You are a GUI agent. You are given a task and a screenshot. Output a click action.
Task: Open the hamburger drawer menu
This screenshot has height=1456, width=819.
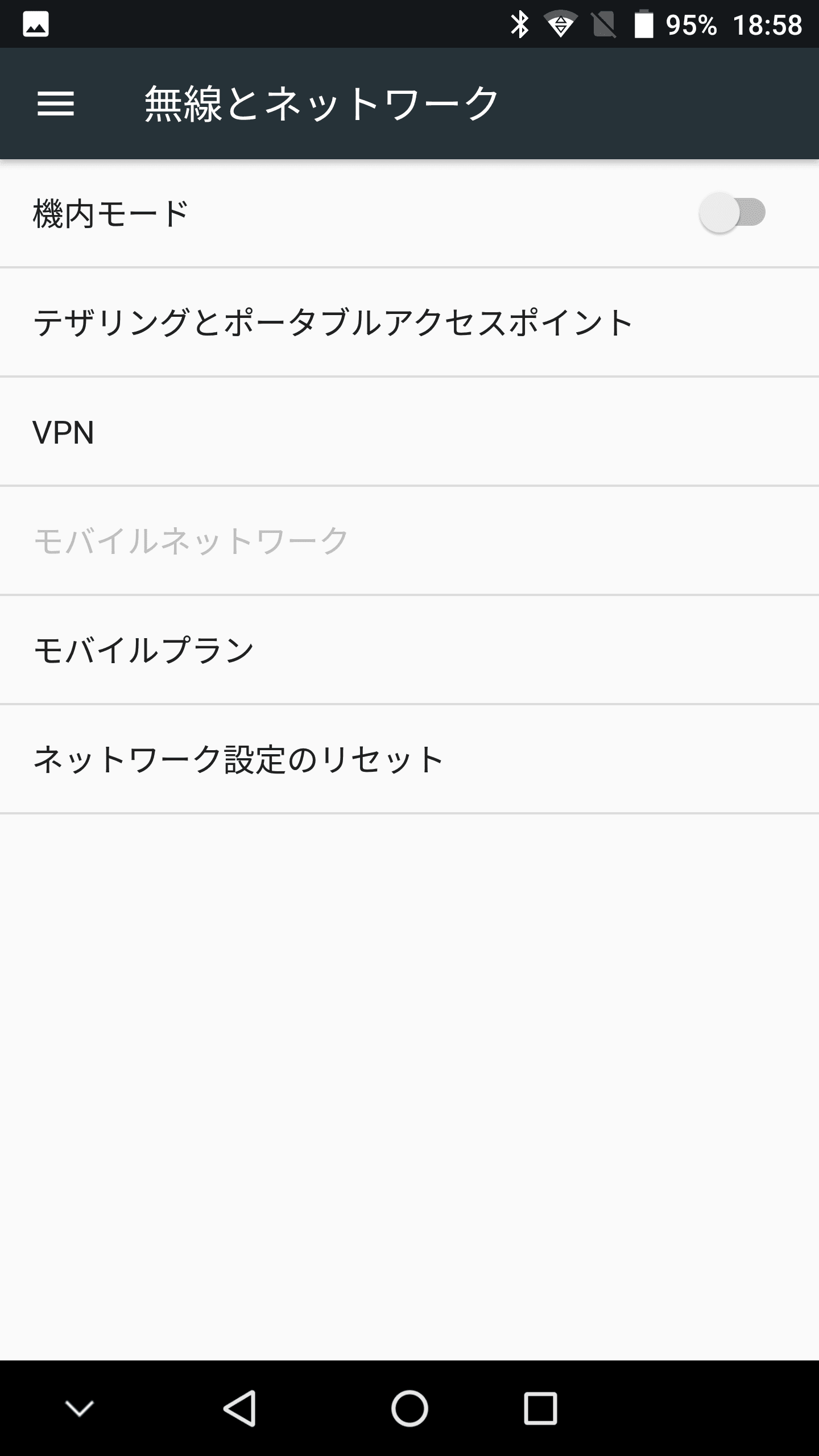56,104
